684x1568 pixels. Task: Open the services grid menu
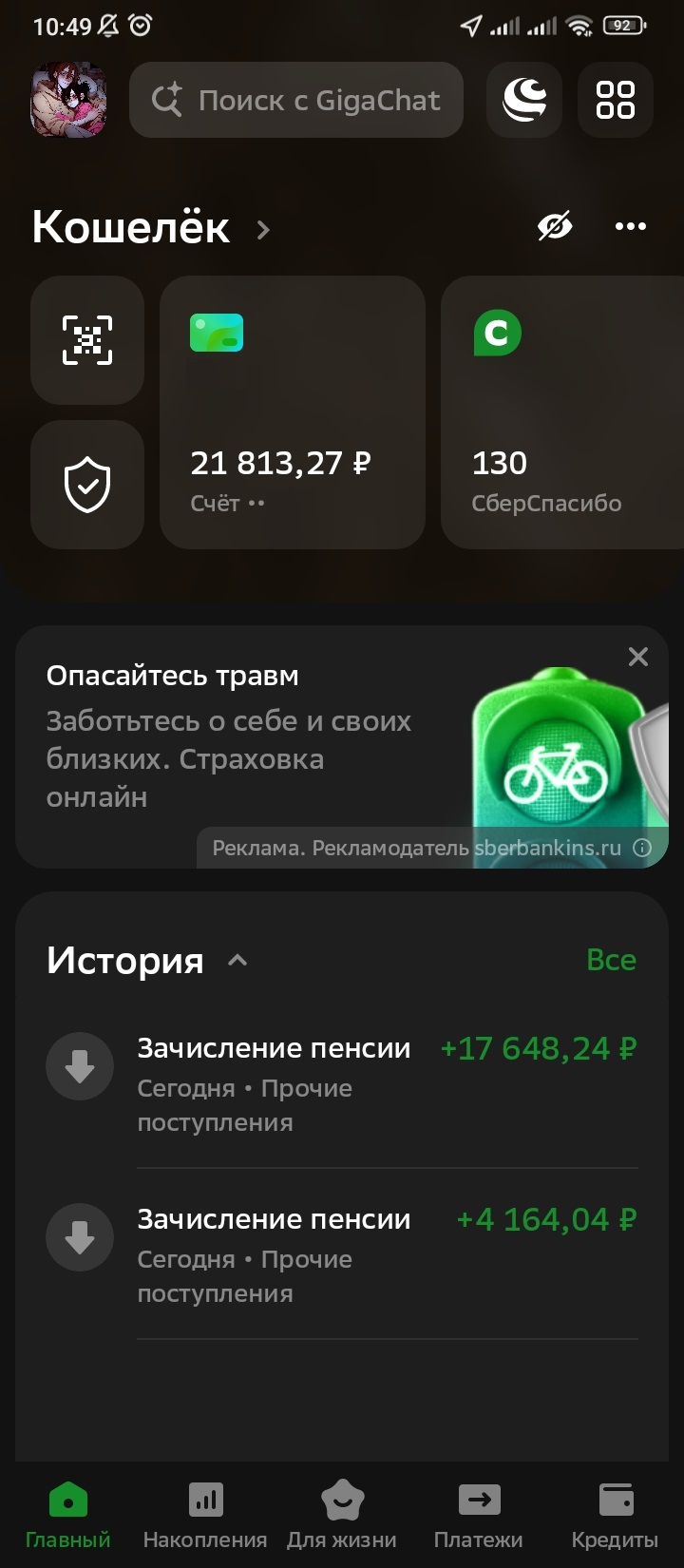[x=615, y=101]
